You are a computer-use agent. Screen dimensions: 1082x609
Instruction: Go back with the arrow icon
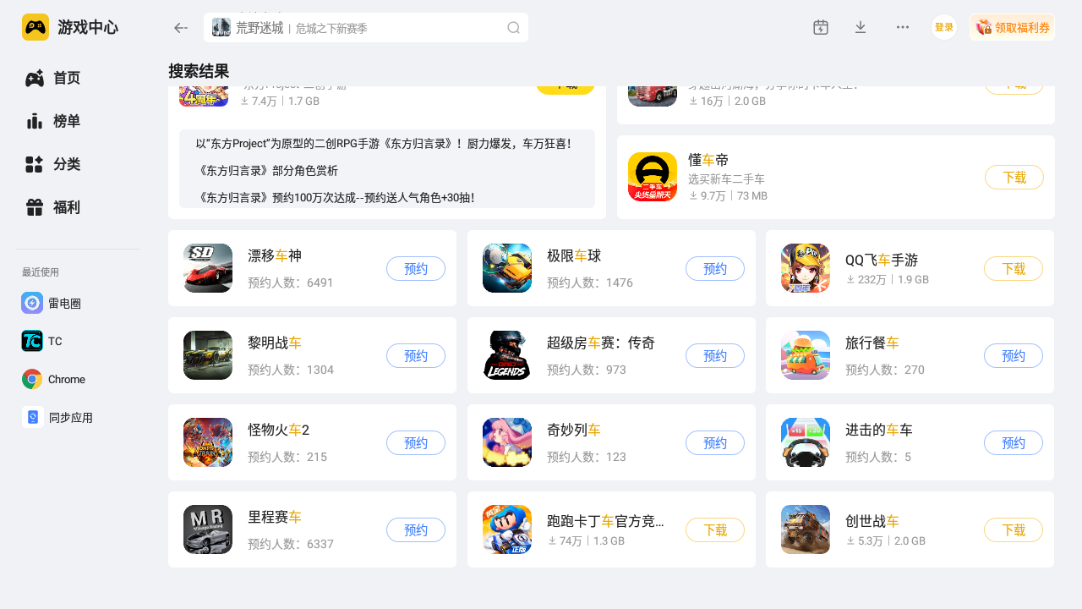(x=180, y=28)
